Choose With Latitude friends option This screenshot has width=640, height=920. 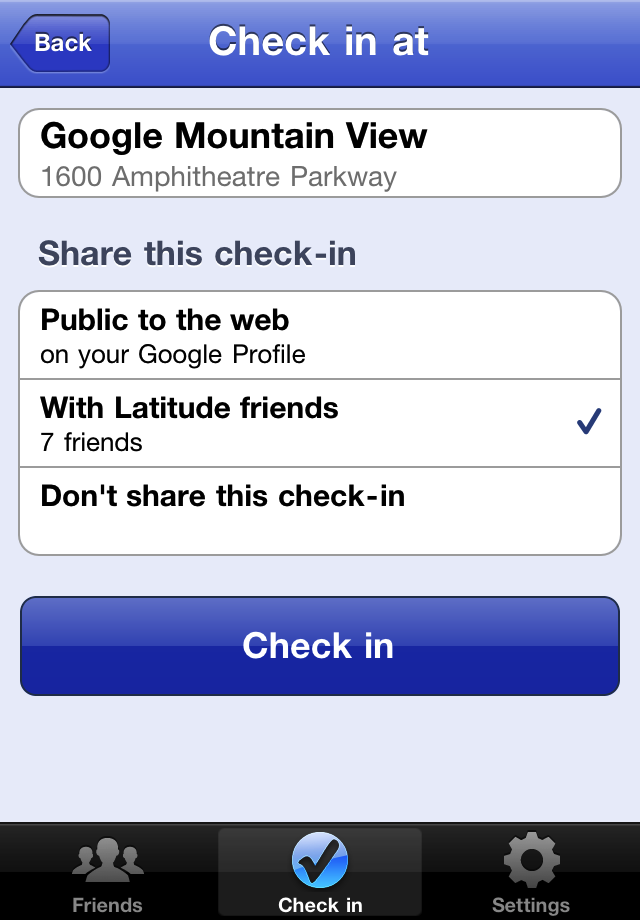click(320, 423)
